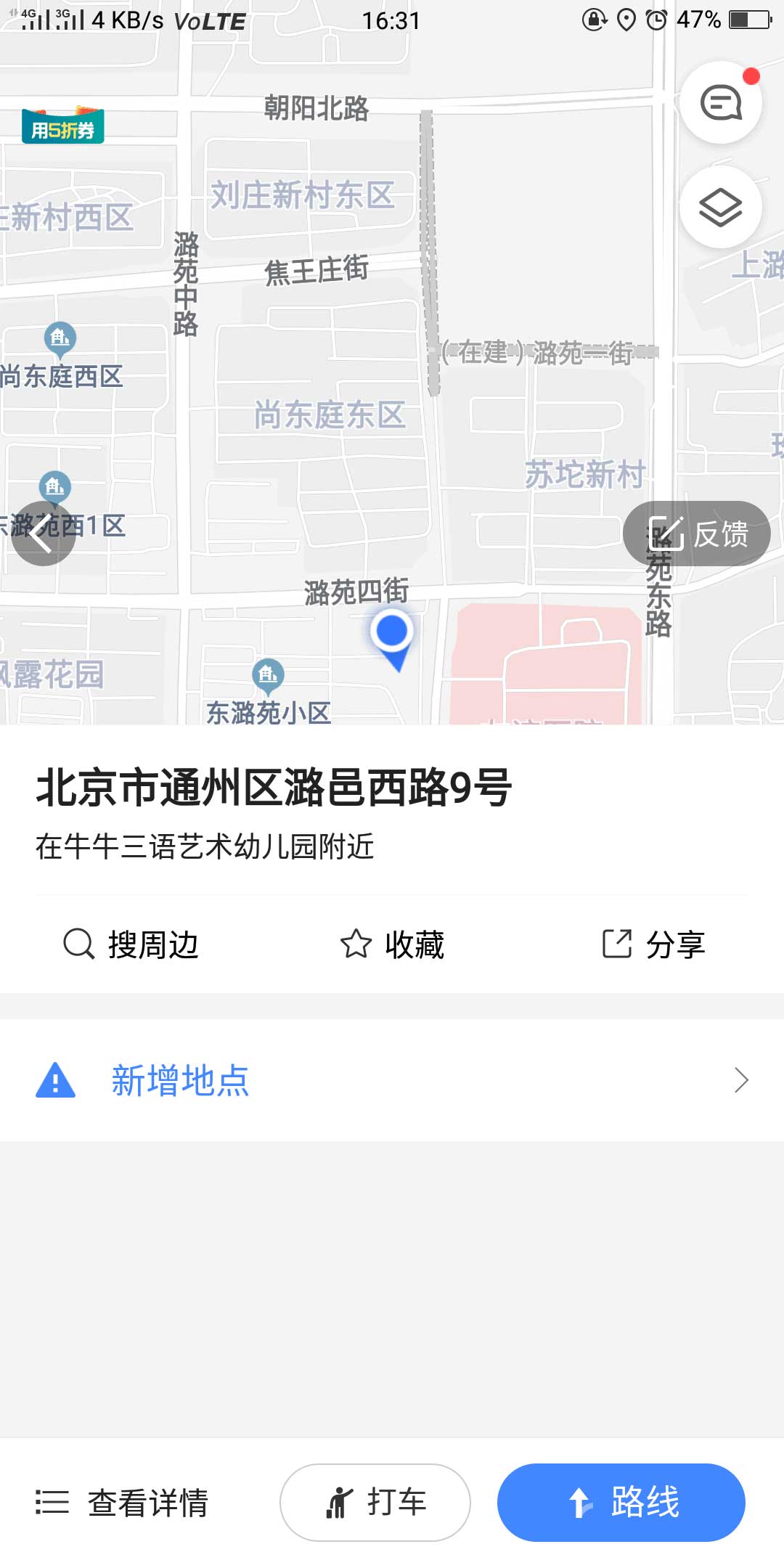Open the 新增地点 add place row

coord(392,1080)
